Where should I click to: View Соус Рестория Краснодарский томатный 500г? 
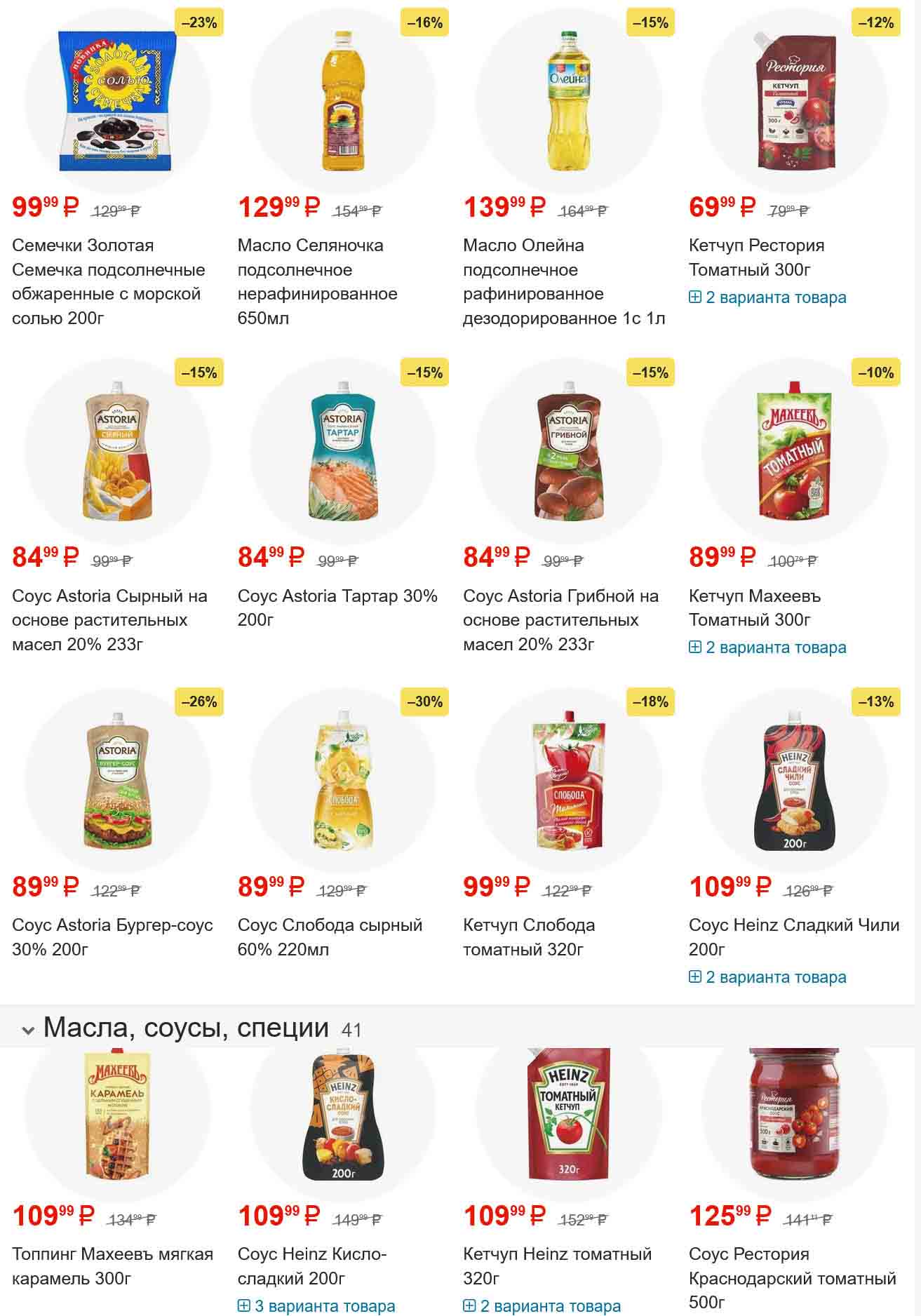[792, 1277]
